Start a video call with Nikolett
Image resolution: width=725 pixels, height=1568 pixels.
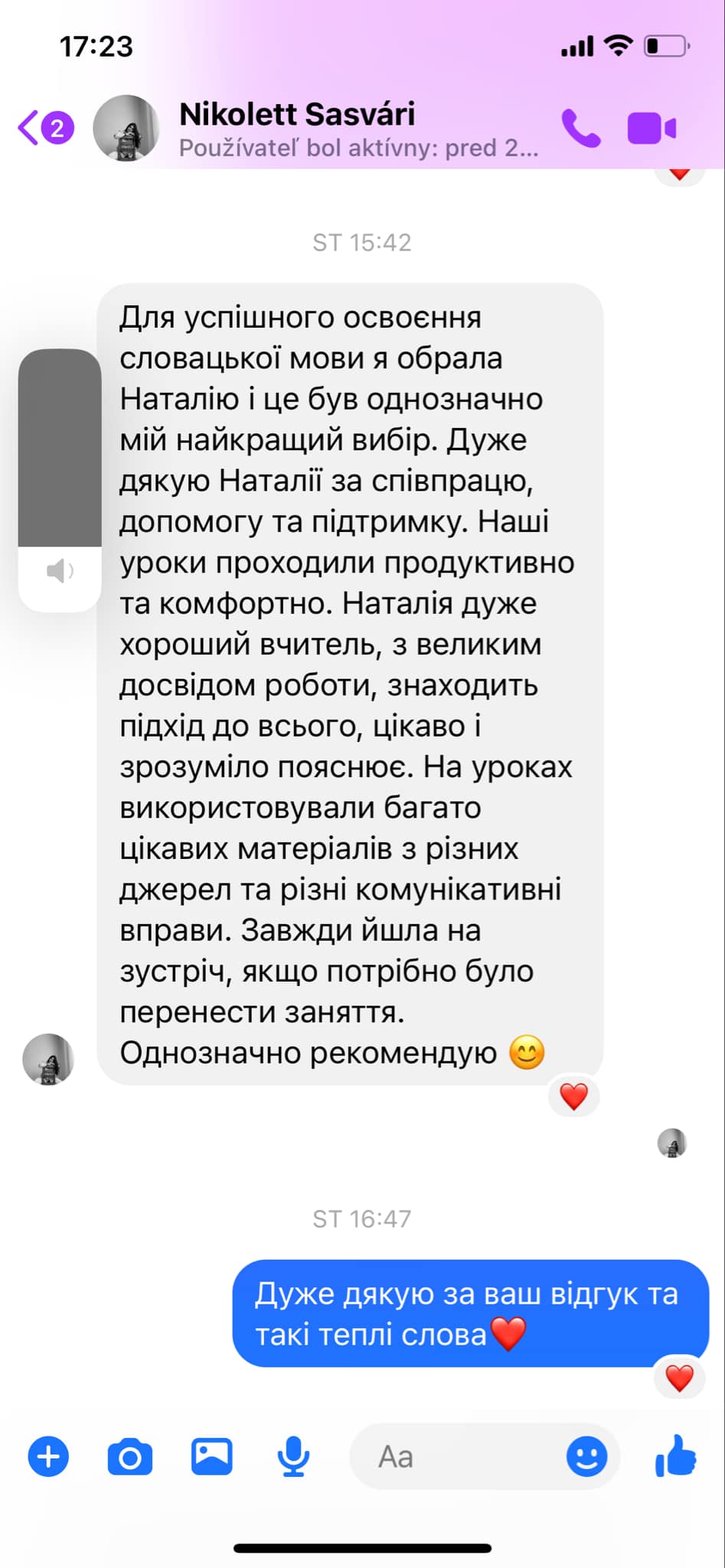tap(652, 128)
